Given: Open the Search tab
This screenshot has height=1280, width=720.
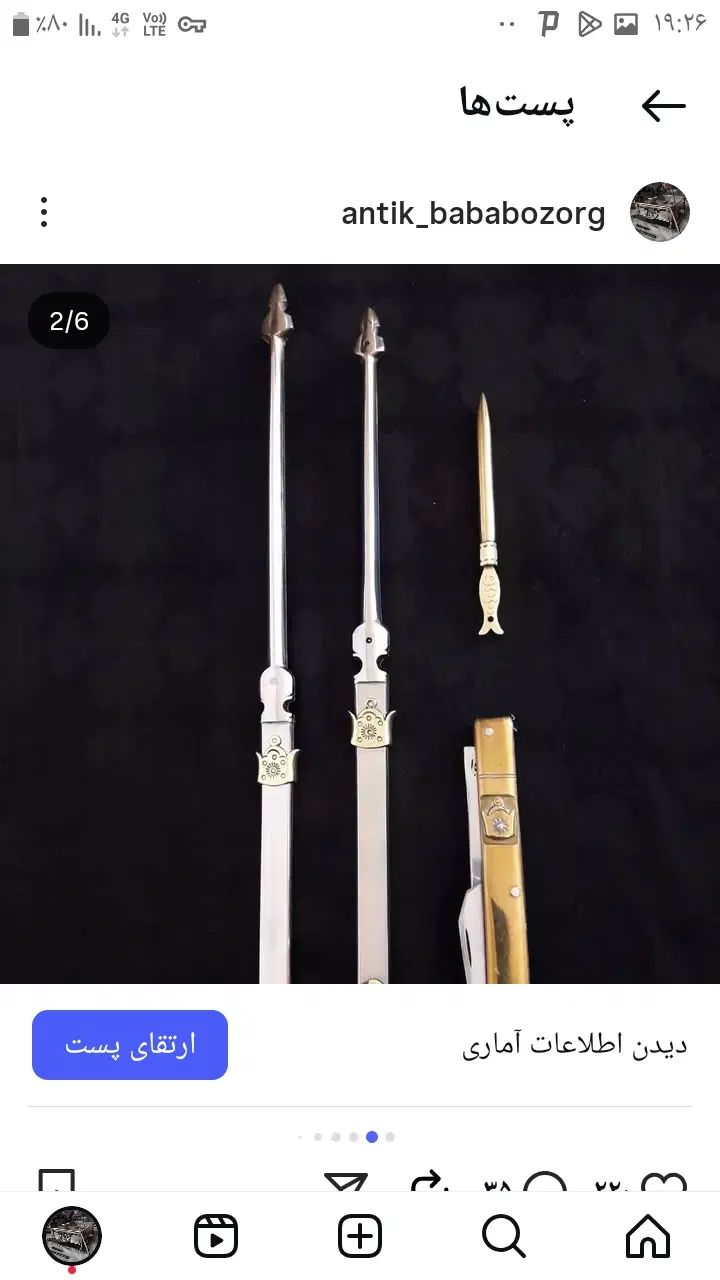Looking at the screenshot, I should click(503, 1236).
